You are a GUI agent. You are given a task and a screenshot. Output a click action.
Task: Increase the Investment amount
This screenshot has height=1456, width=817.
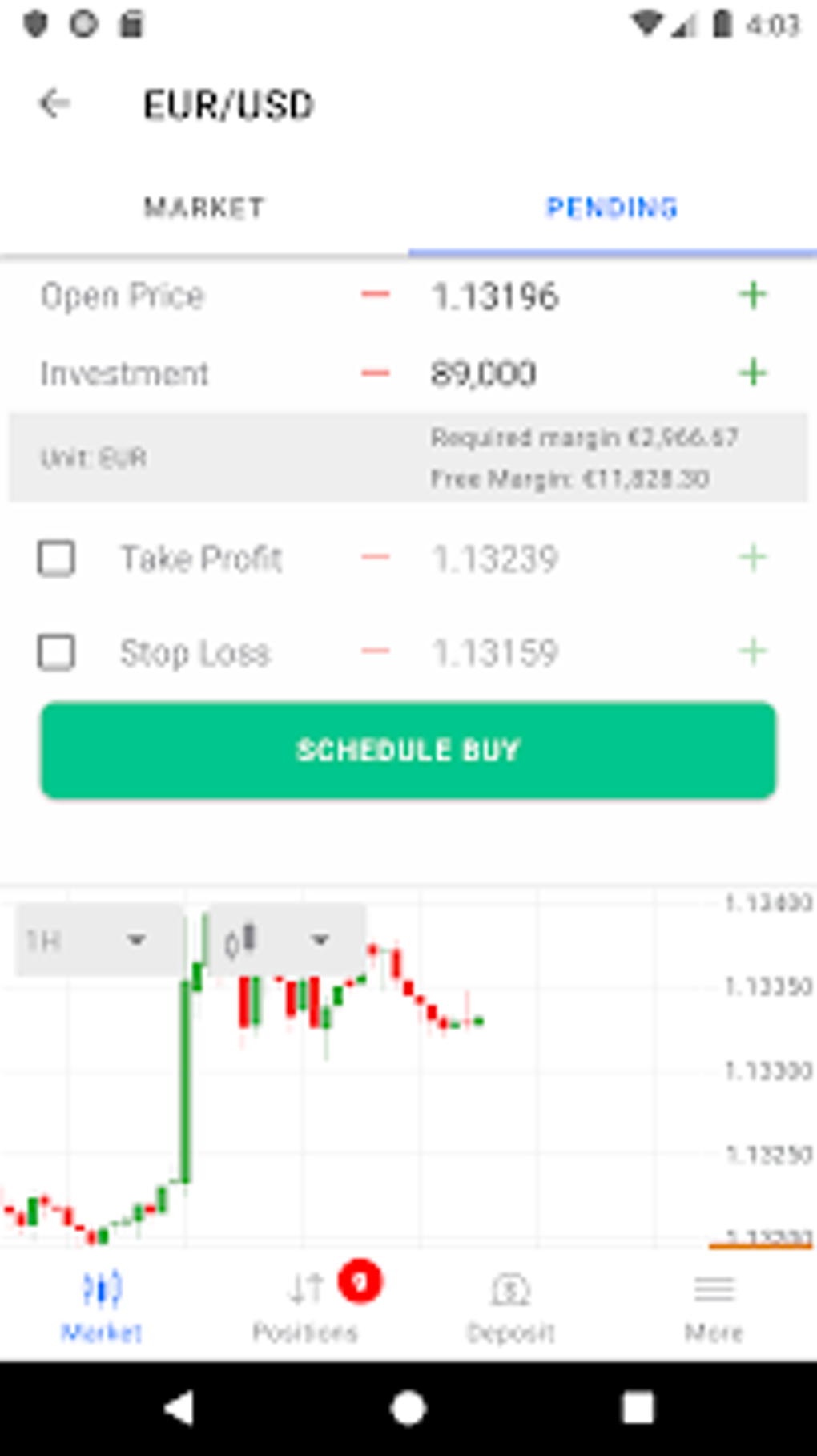pyautogui.click(x=752, y=373)
